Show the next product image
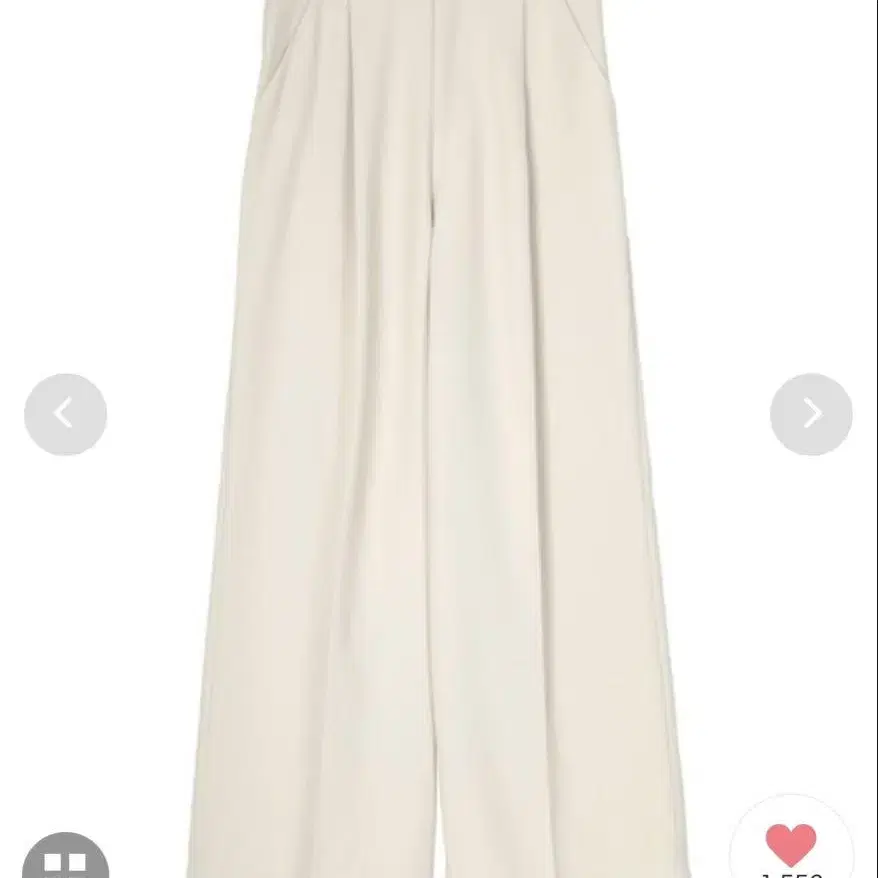 coord(811,414)
